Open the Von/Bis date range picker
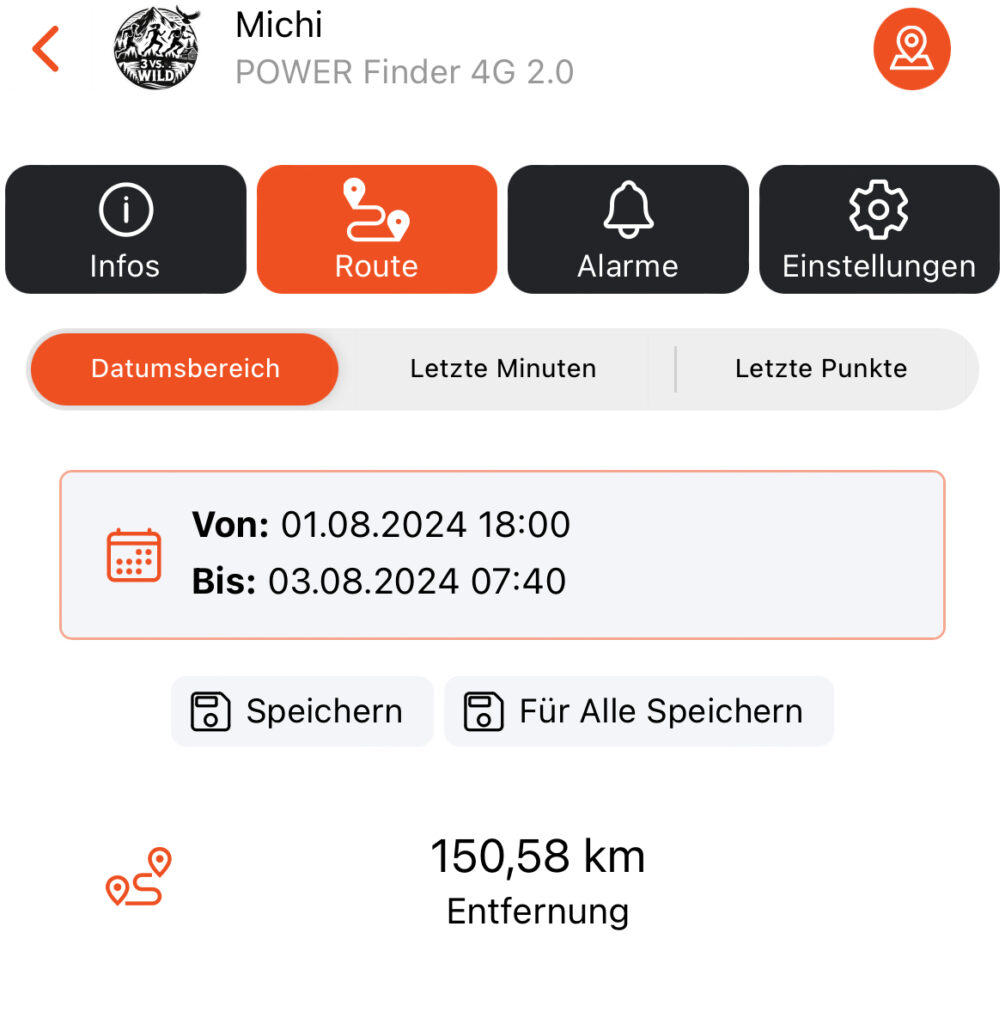This screenshot has width=1005, height=1024. click(x=502, y=554)
